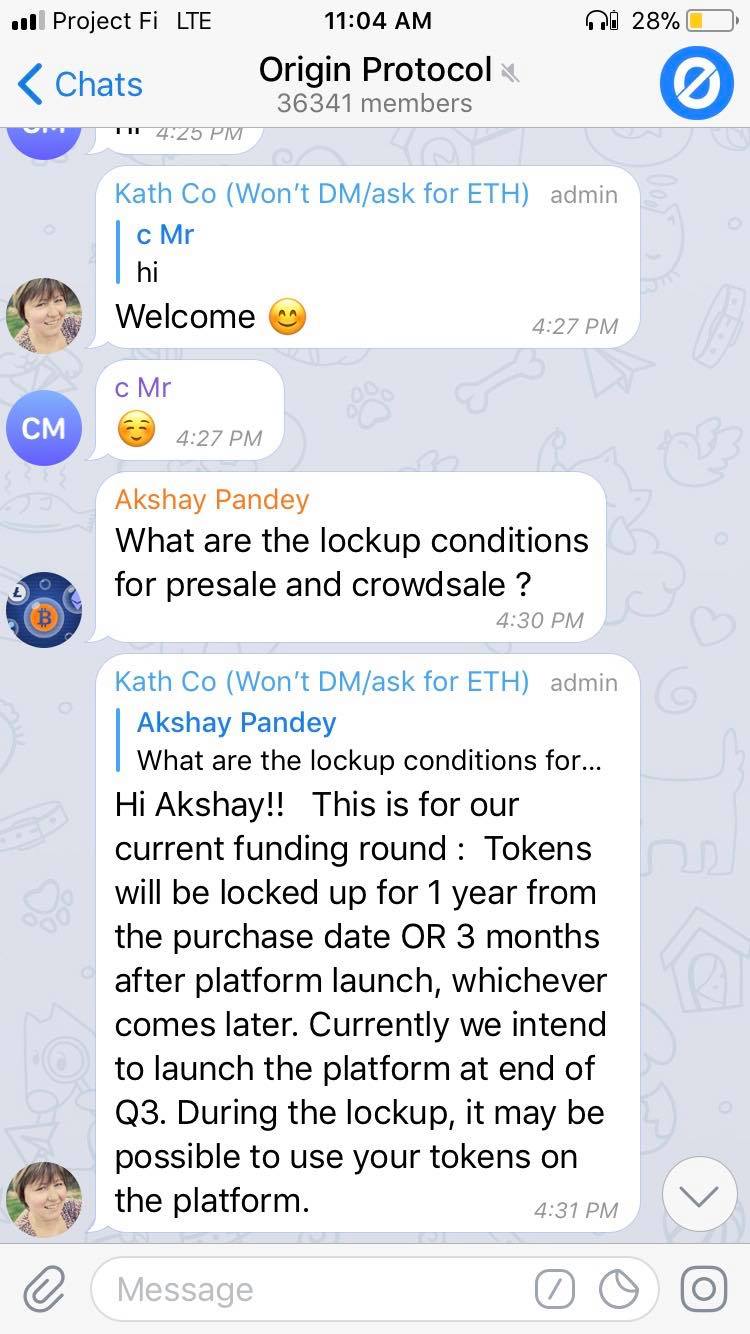
Task: Open camera to record video message
Action: 703,1289
